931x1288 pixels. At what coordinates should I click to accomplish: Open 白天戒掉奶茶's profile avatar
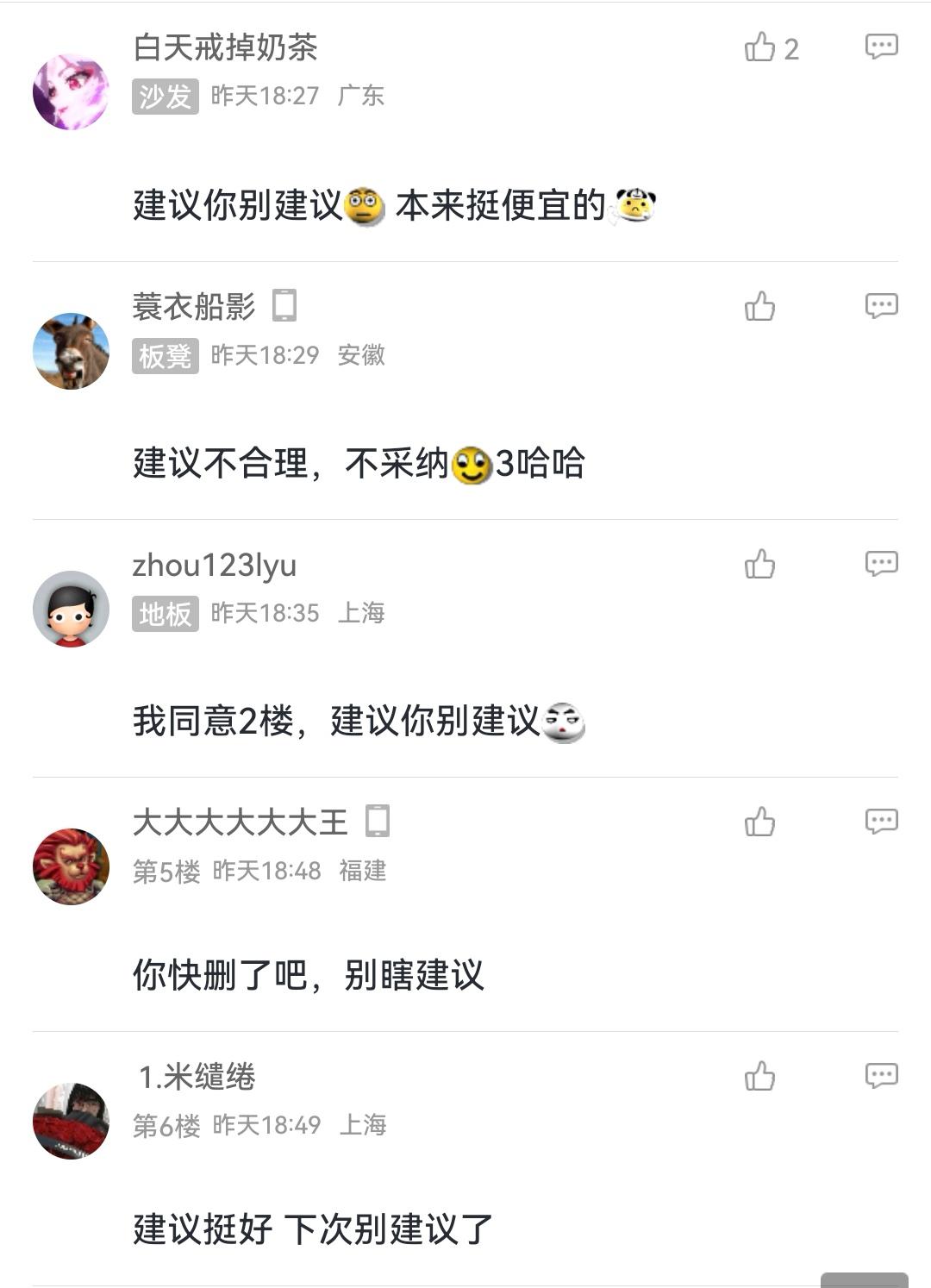71,92
